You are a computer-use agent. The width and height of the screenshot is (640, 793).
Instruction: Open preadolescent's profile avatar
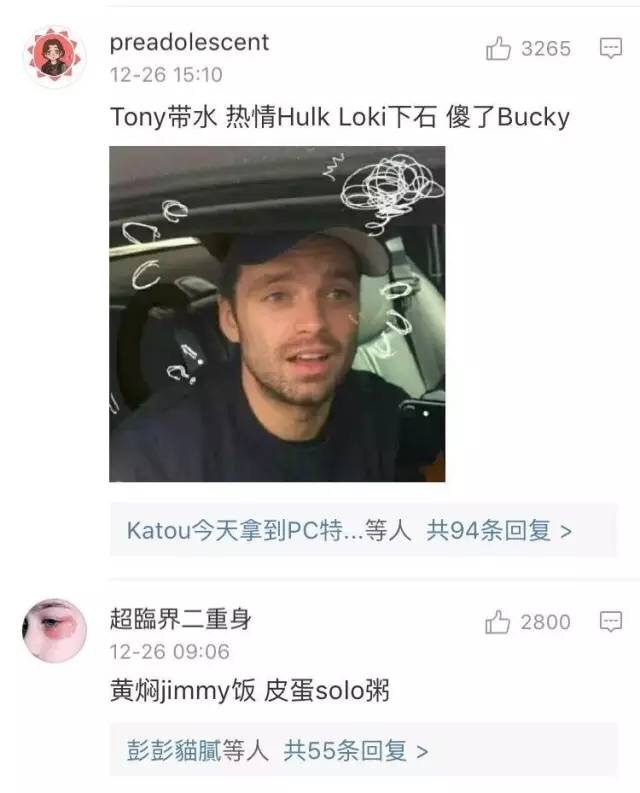pos(54,58)
